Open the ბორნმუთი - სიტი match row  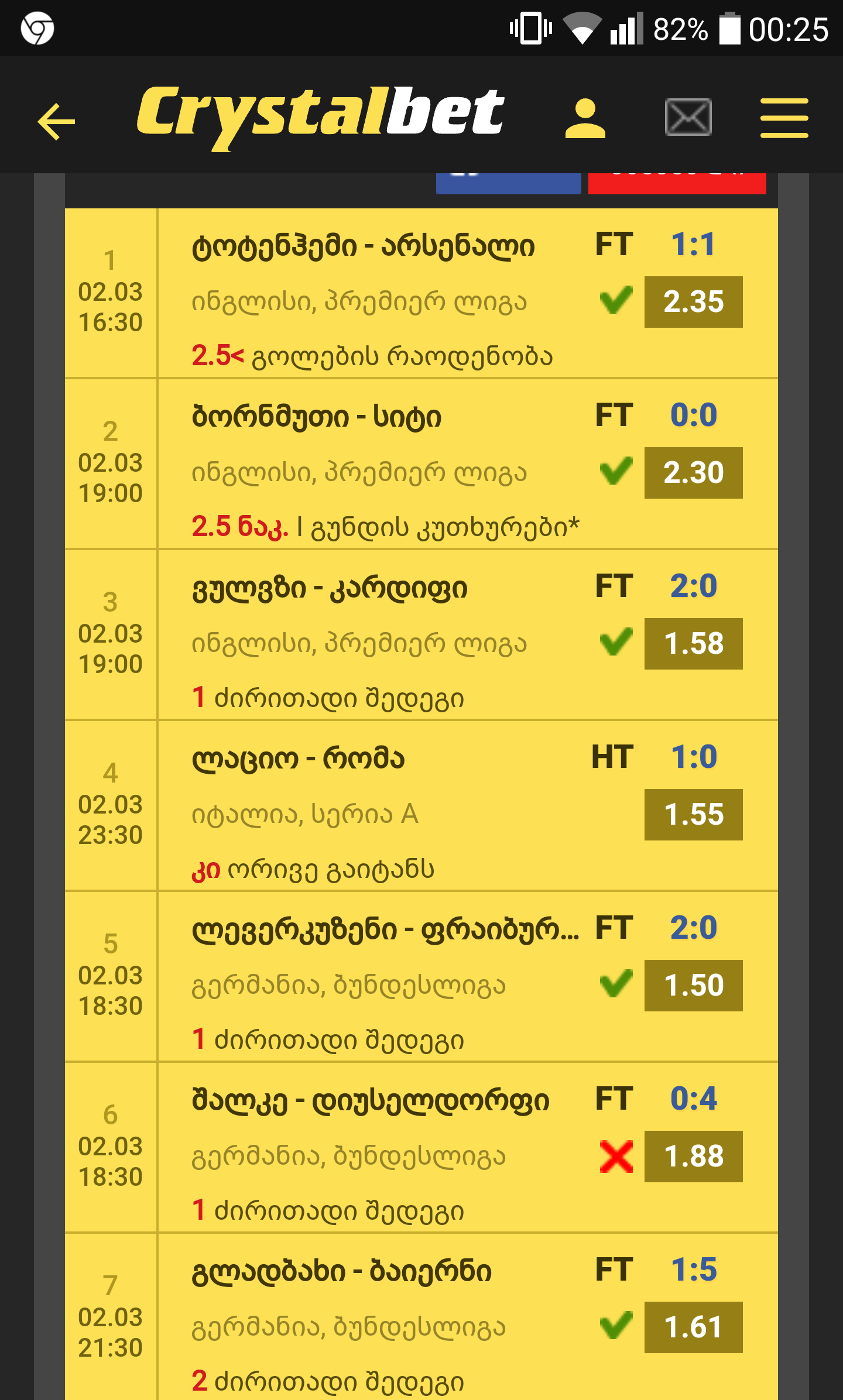click(x=317, y=417)
